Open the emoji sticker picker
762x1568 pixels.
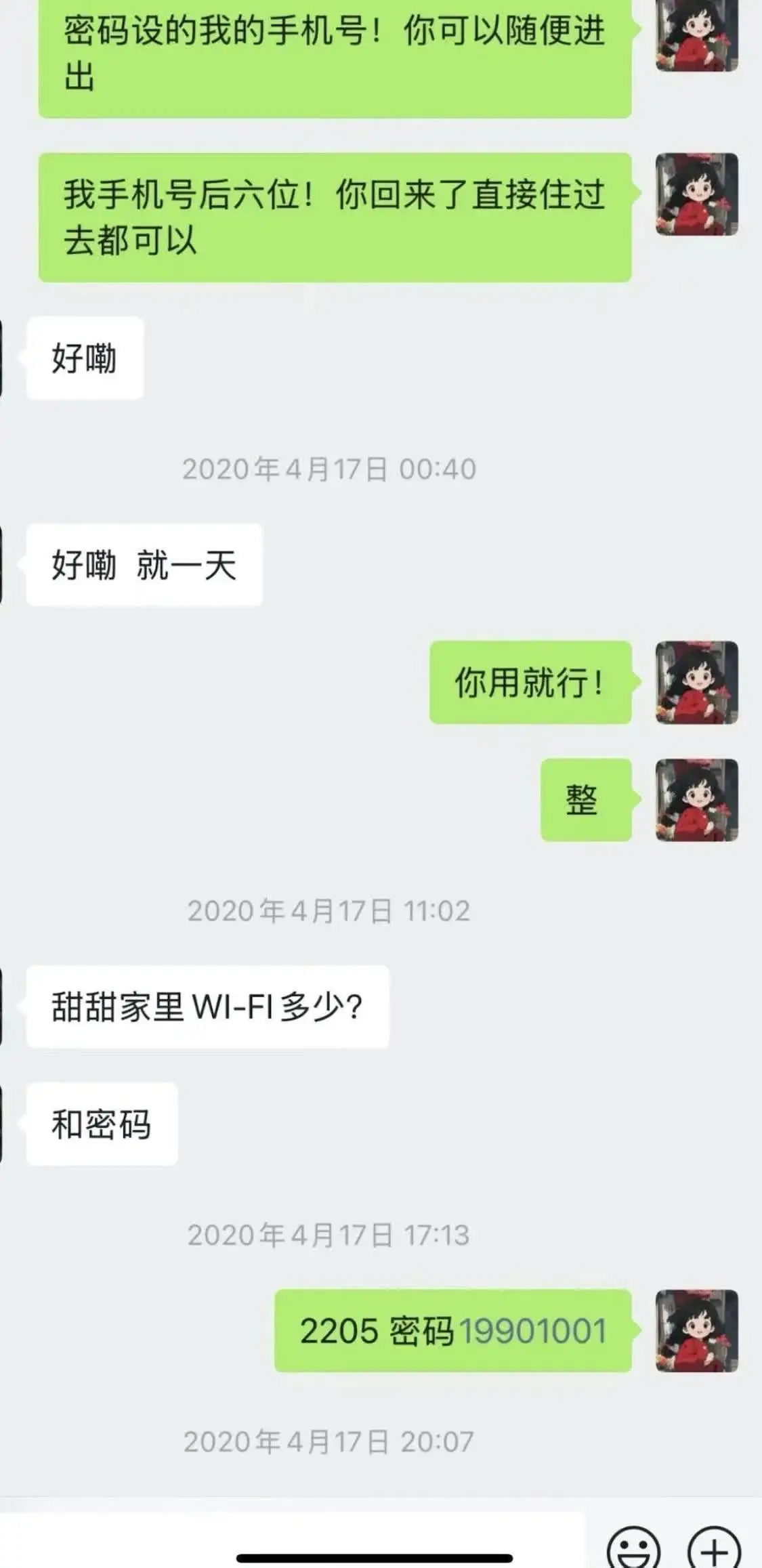coord(633,1550)
